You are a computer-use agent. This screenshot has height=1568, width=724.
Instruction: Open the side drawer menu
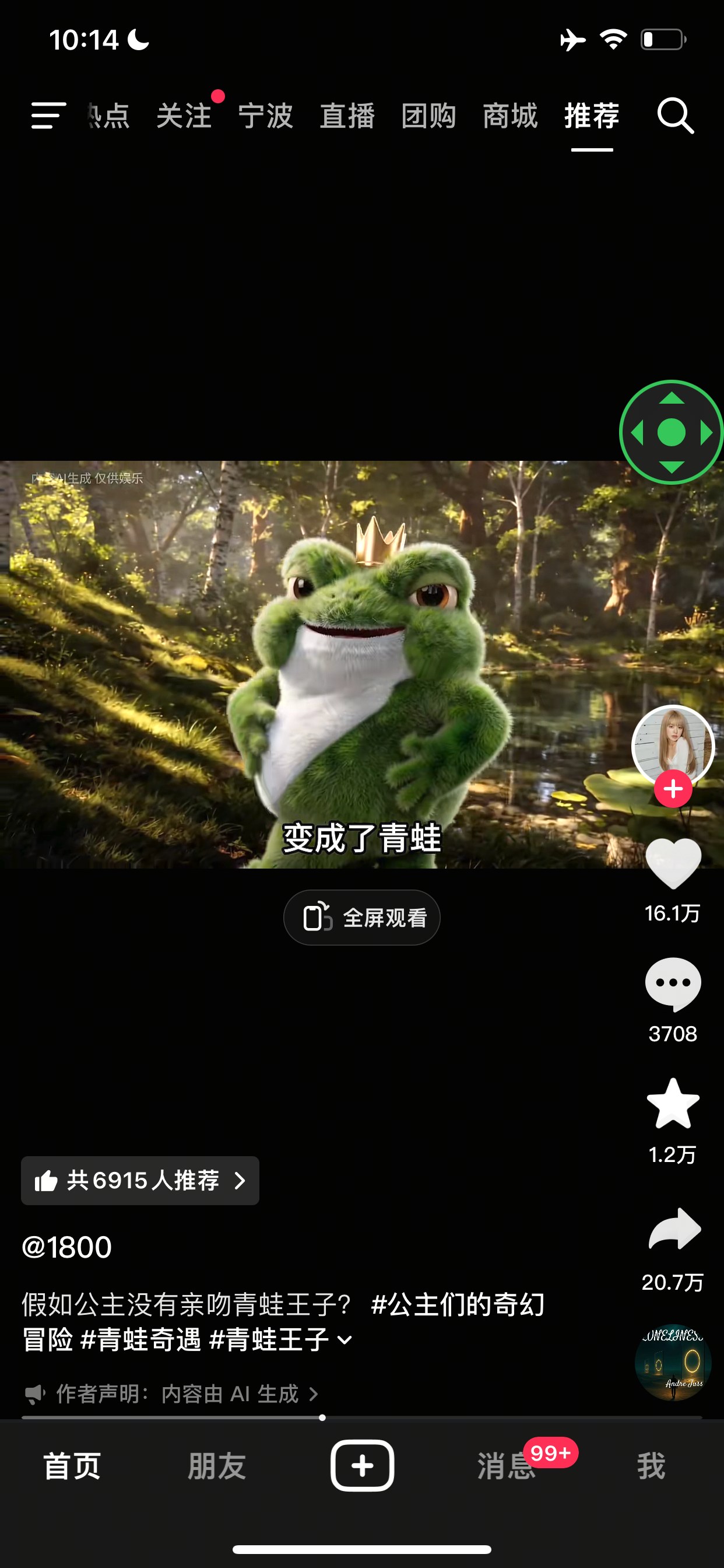click(48, 116)
